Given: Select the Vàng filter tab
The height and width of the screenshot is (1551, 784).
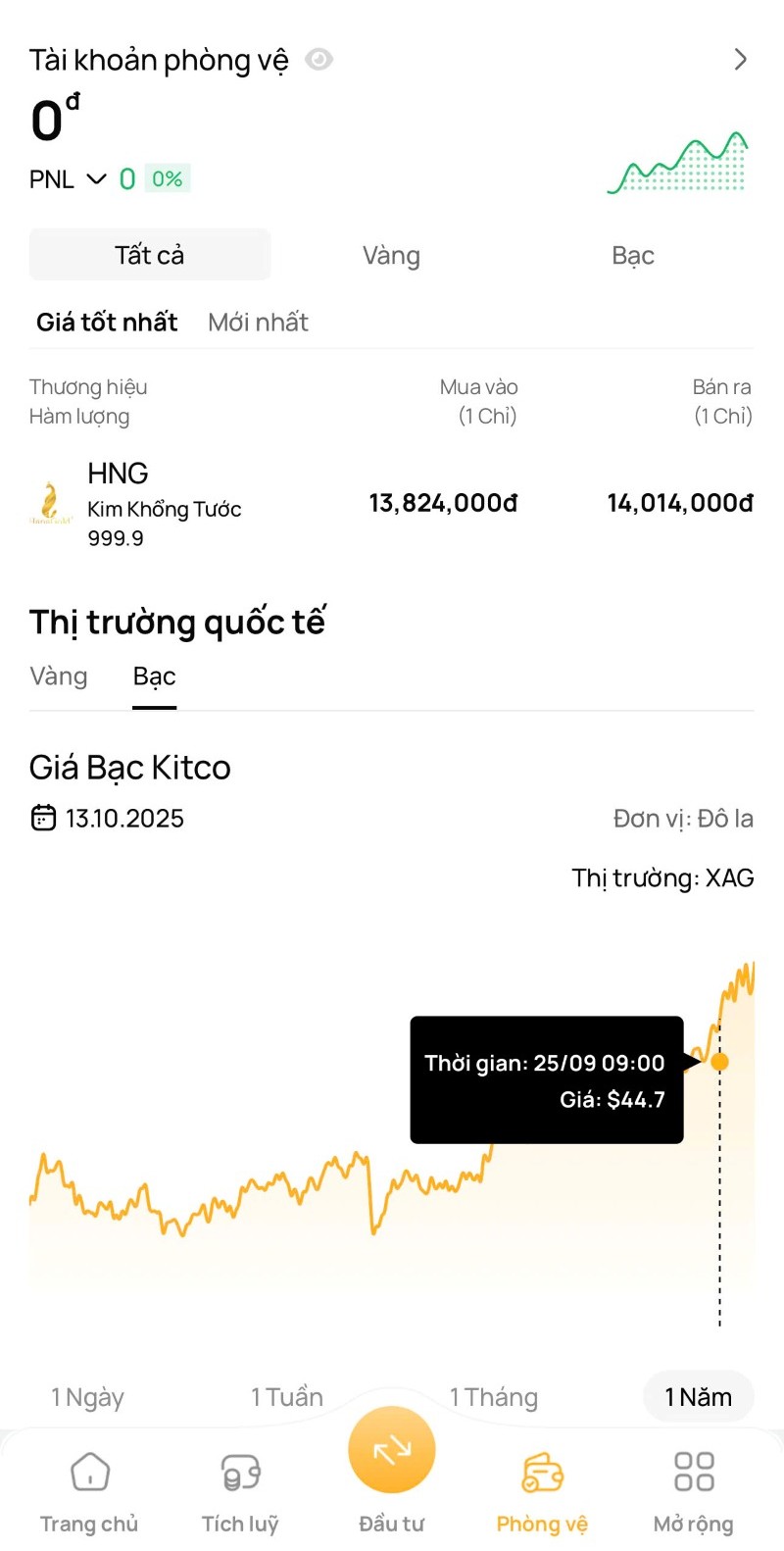Looking at the screenshot, I should coord(391,254).
